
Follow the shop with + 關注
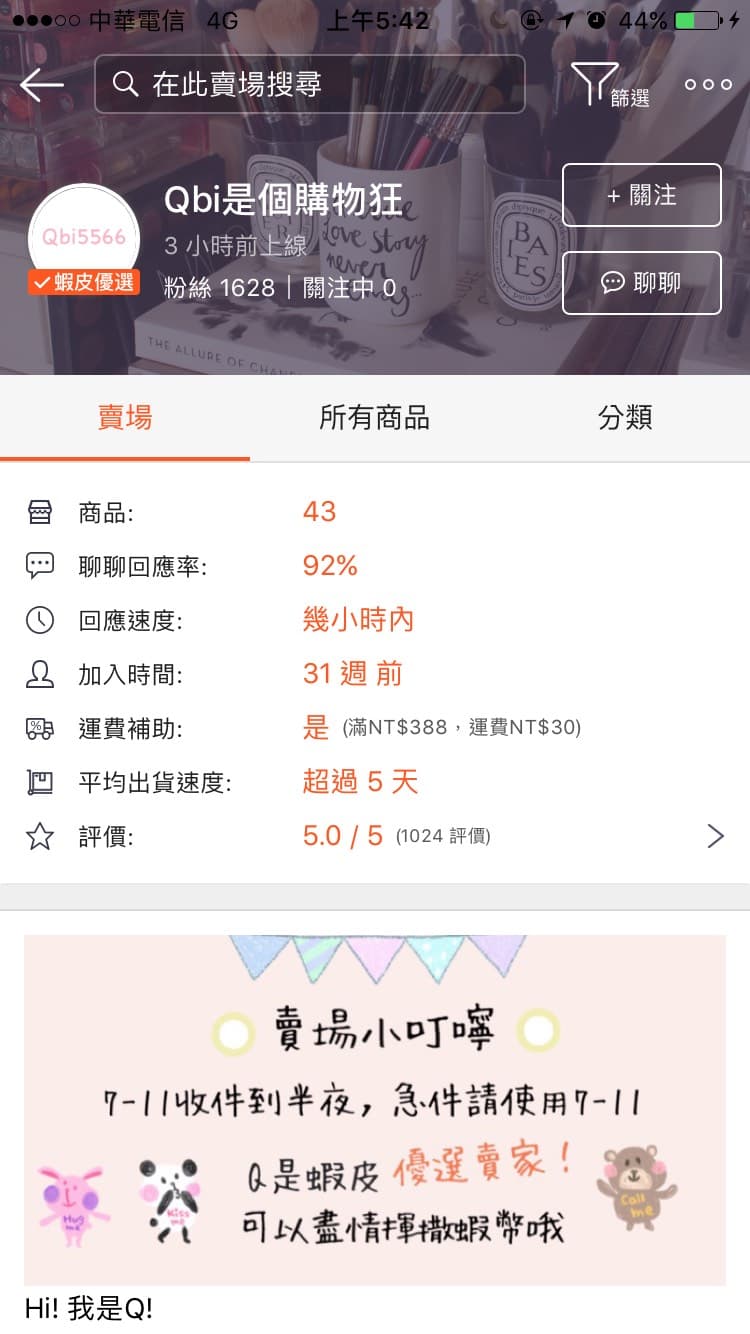[x=642, y=195]
